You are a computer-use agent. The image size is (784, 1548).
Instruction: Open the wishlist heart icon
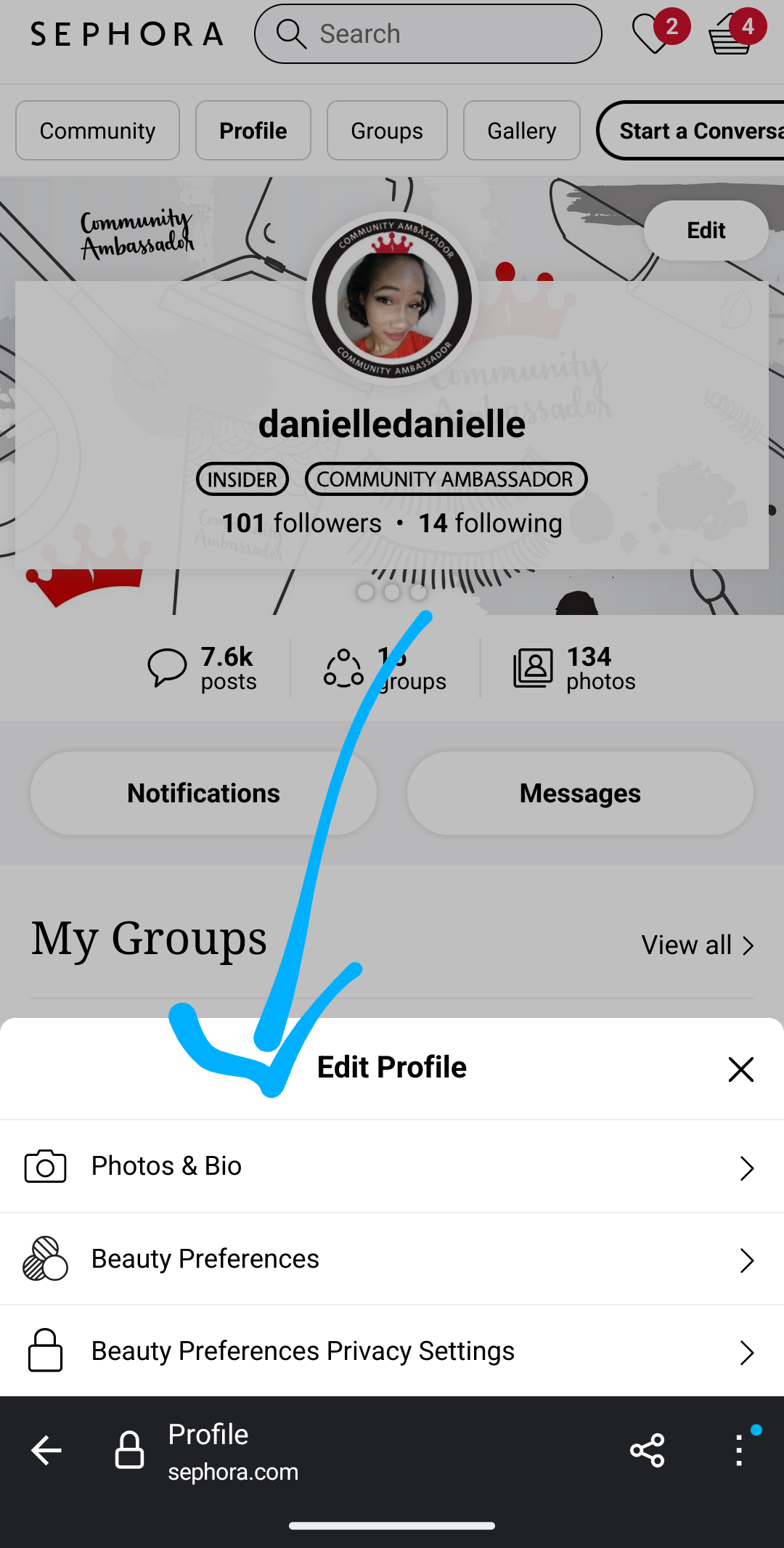point(652,34)
